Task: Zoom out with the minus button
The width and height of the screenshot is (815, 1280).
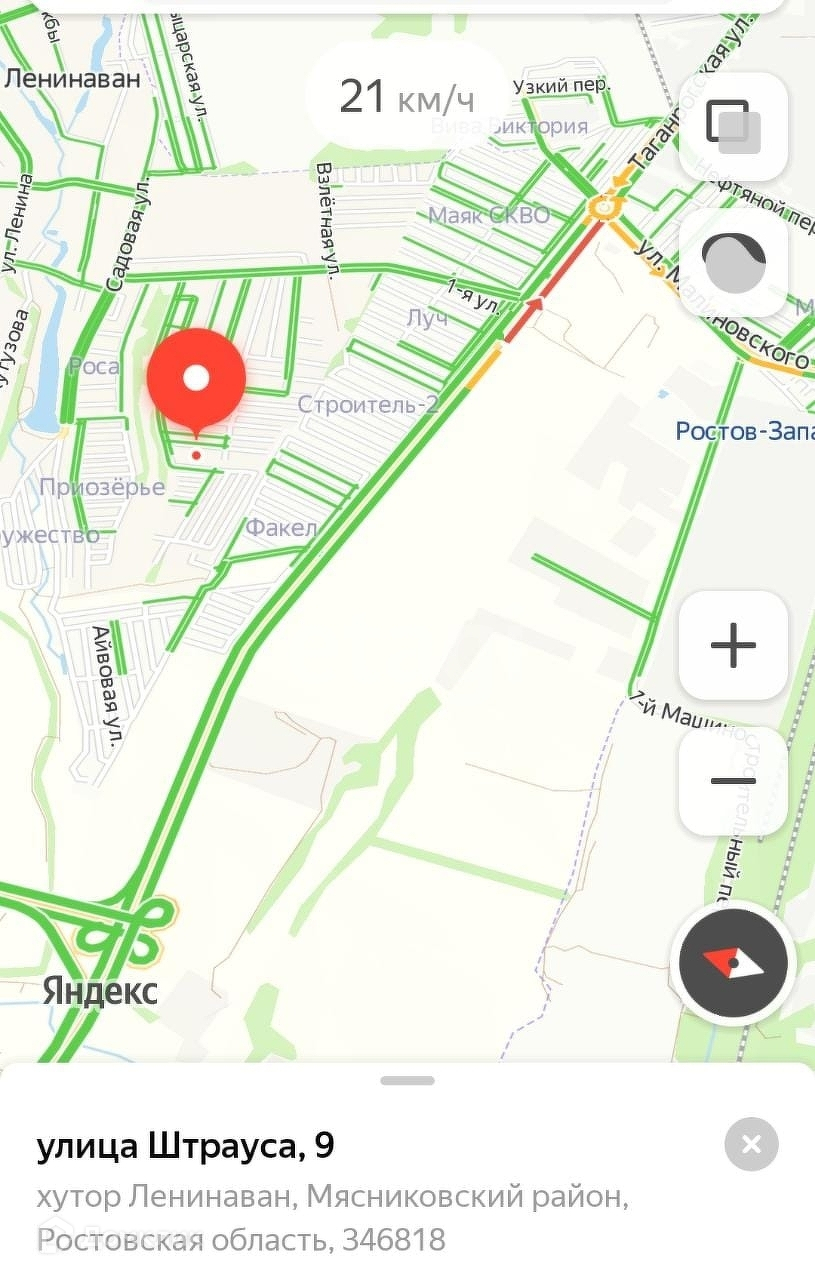Action: 733,781
